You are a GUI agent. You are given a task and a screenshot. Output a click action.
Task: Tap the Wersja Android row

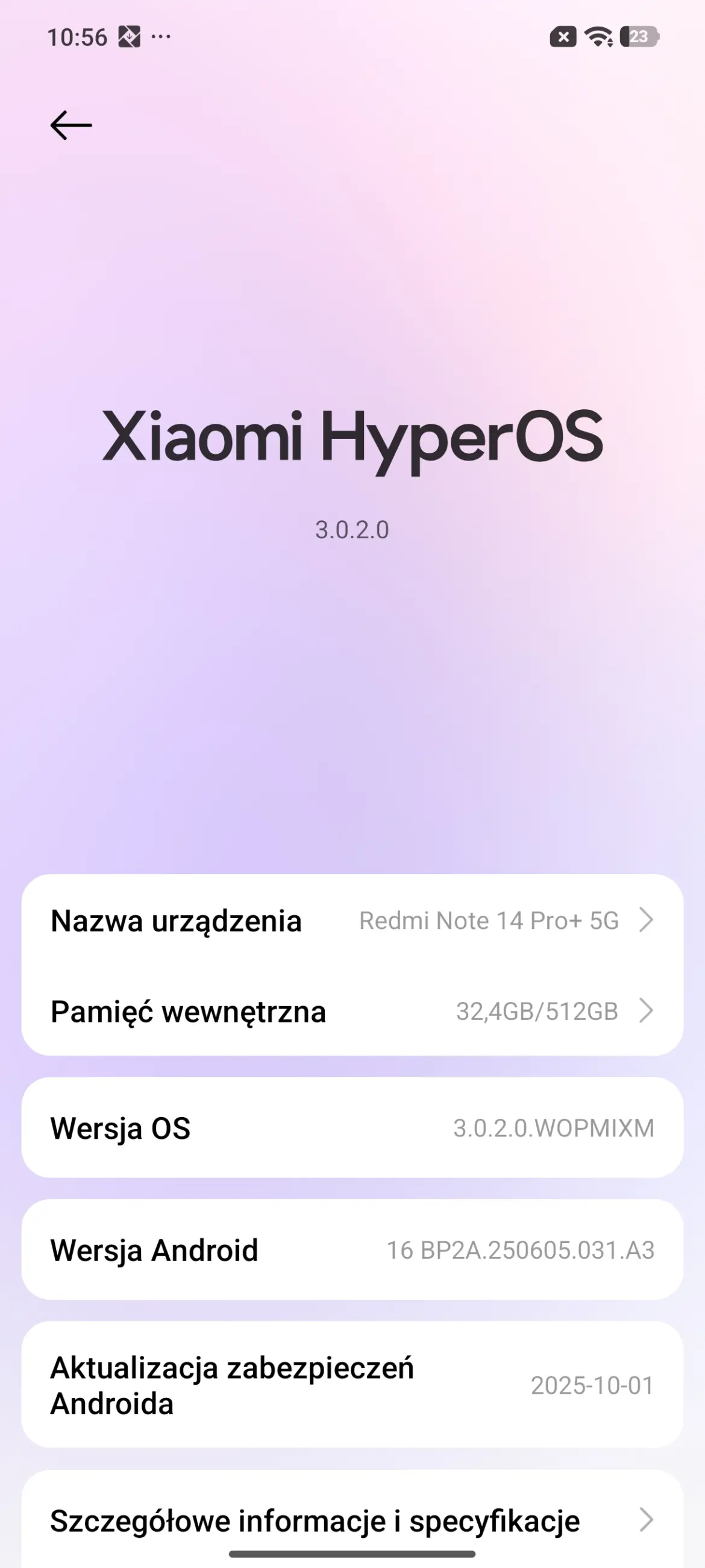(x=351, y=1250)
